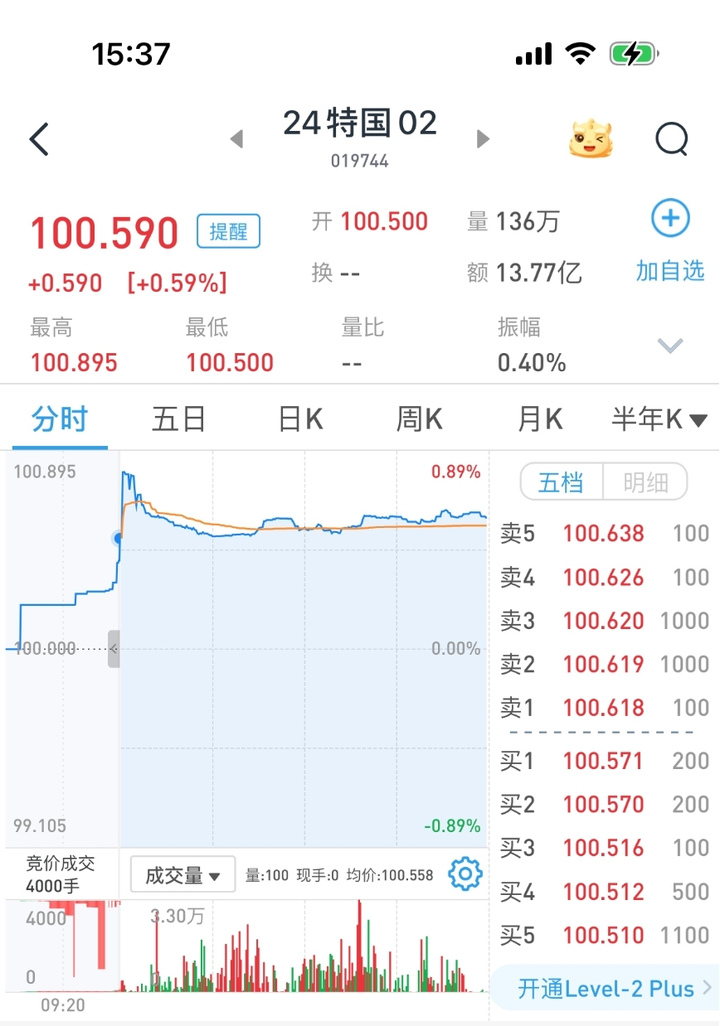720x1026 pixels.
Task: Open search from the magnifier icon
Action: 672,141
